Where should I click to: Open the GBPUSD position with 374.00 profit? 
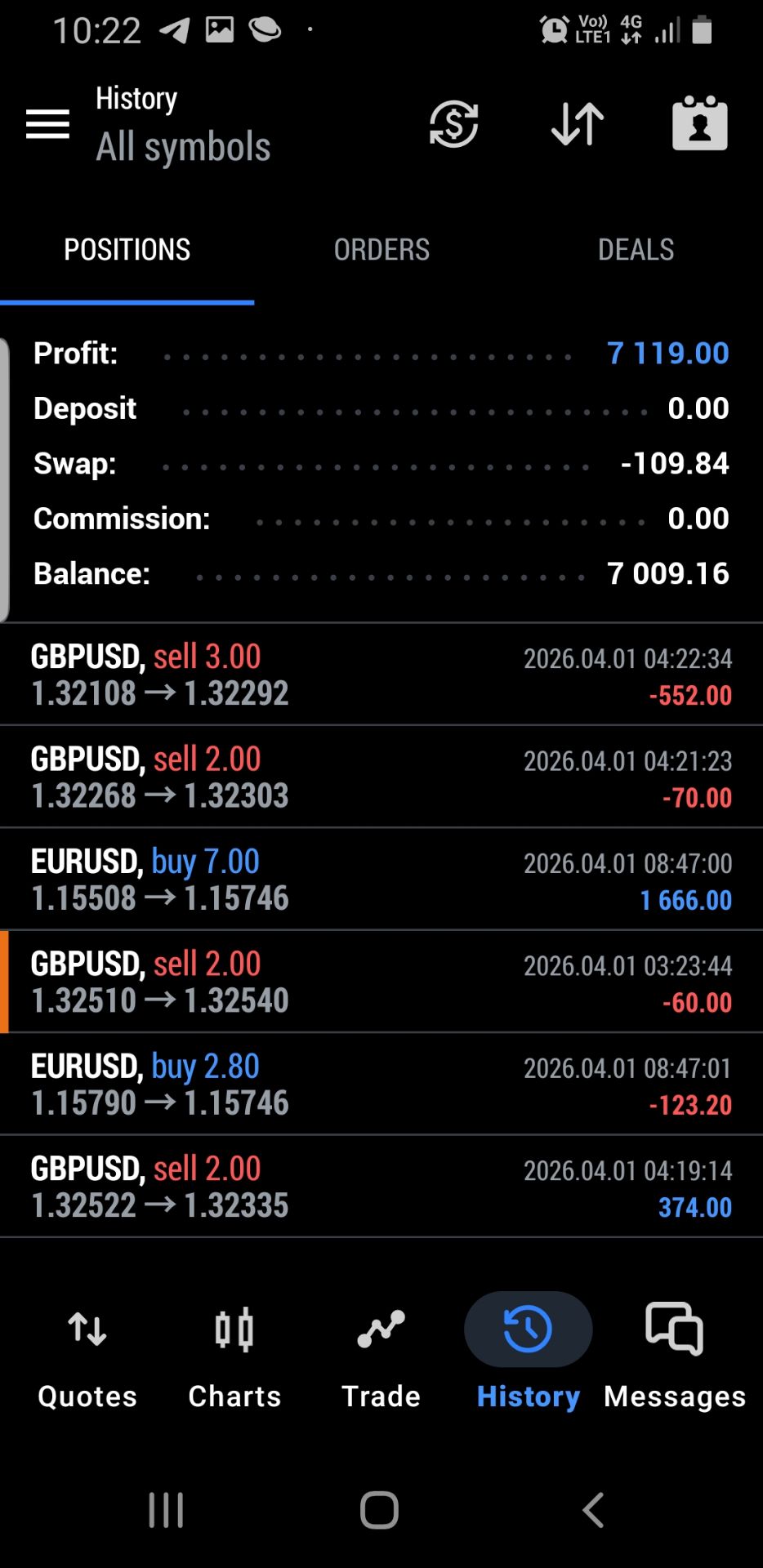pos(381,1187)
